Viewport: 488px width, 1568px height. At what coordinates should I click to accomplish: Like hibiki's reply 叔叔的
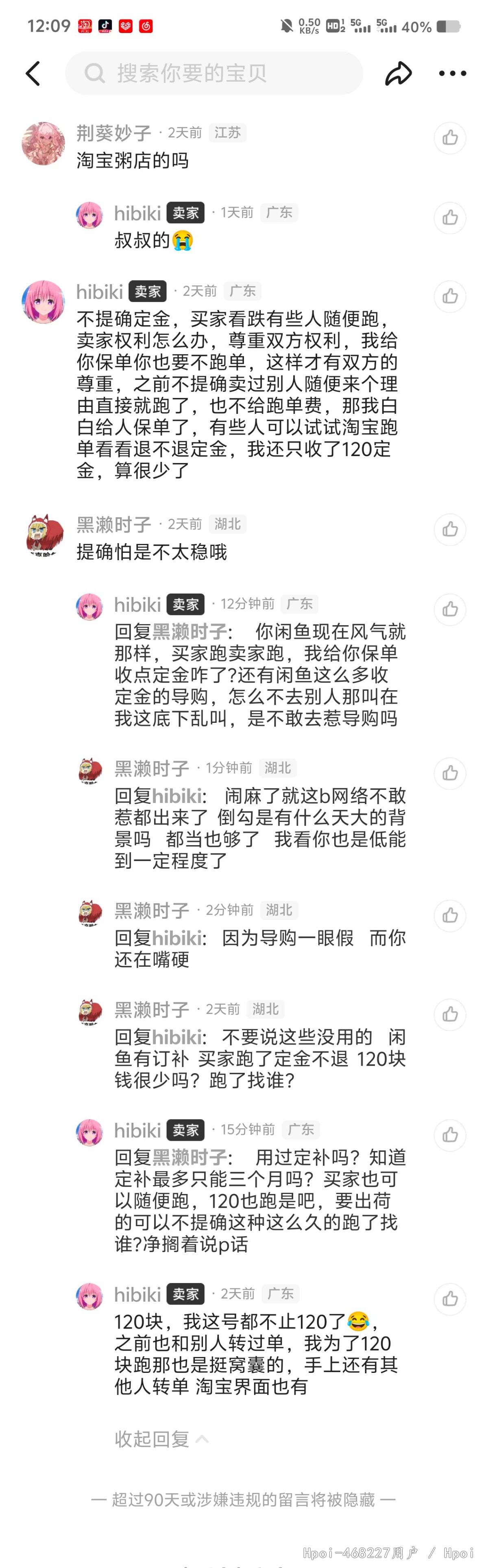[450, 217]
